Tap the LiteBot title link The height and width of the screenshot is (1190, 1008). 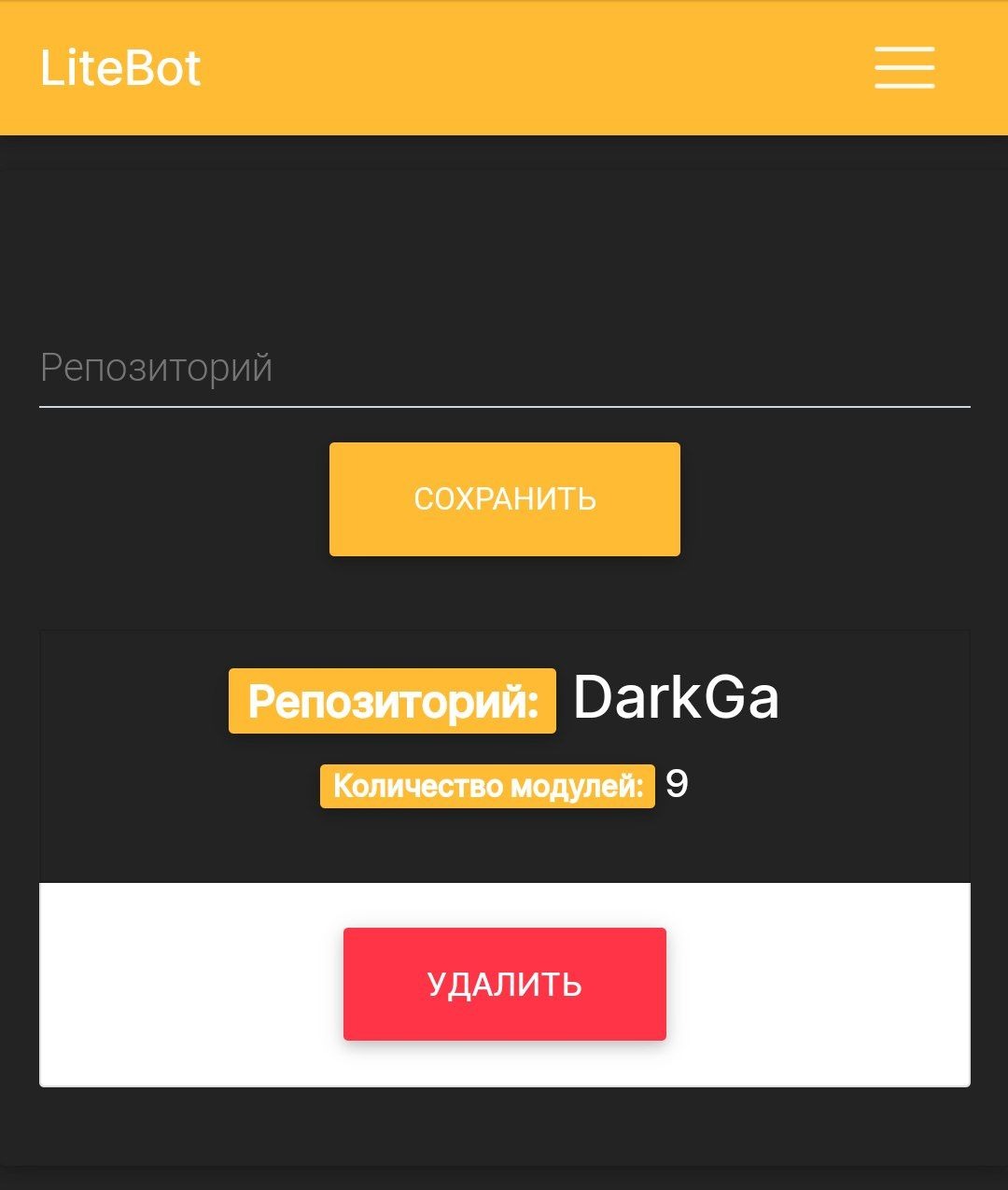coord(120,68)
